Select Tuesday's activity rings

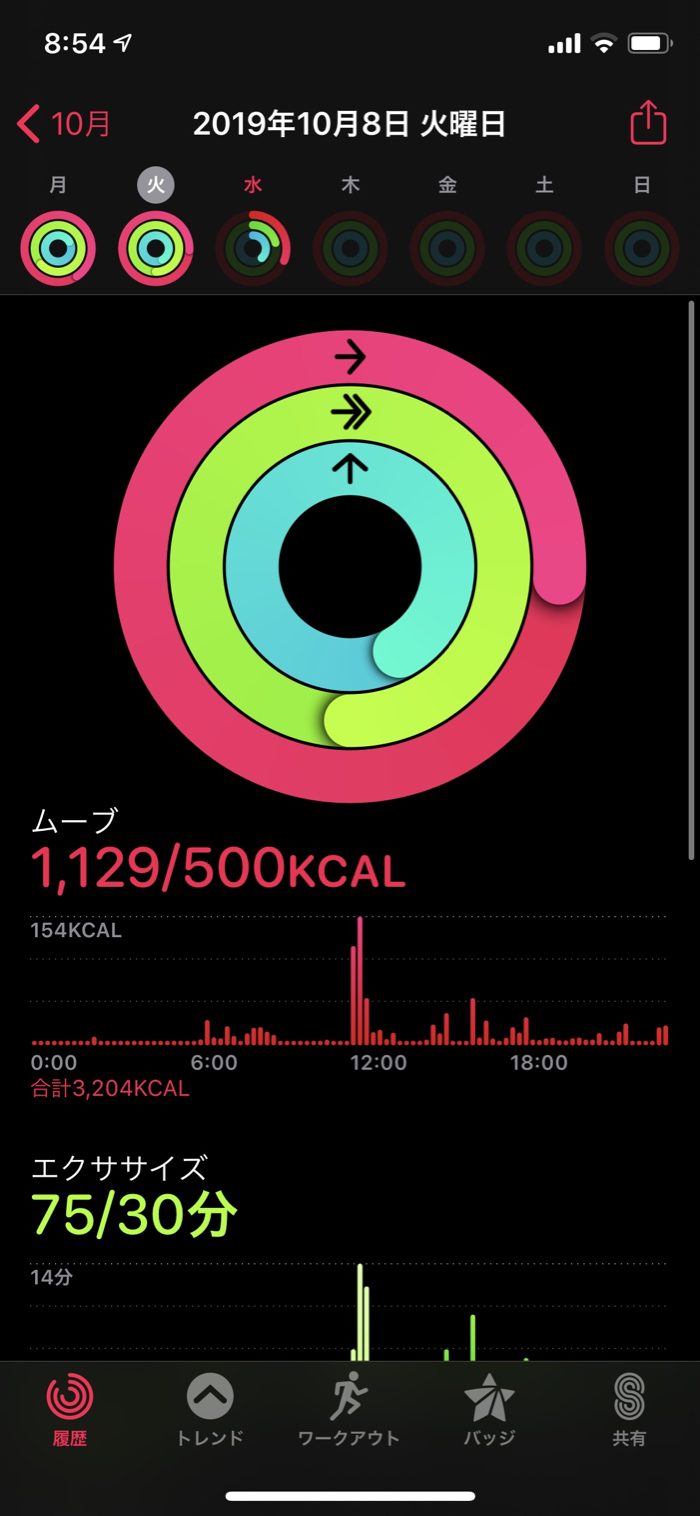tap(155, 249)
